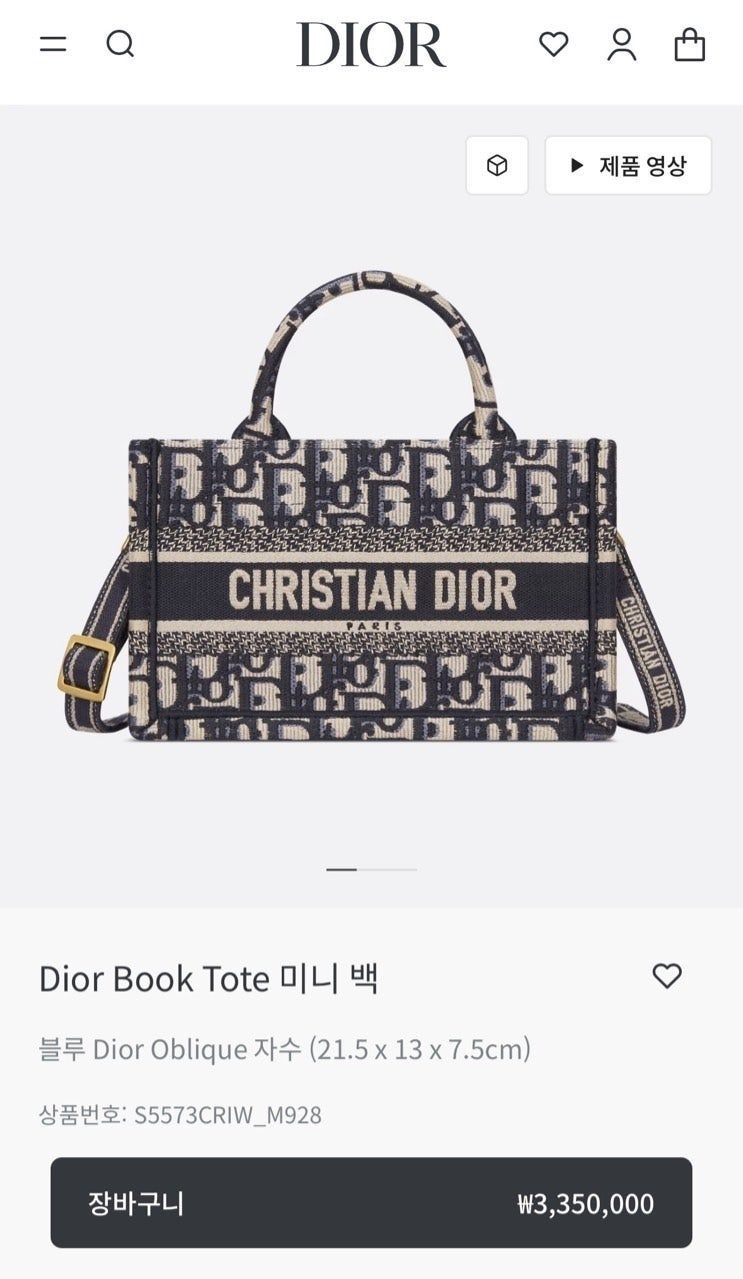
Task: Tap 장바구니 to add to cart
Action: click(x=371, y=1203)
